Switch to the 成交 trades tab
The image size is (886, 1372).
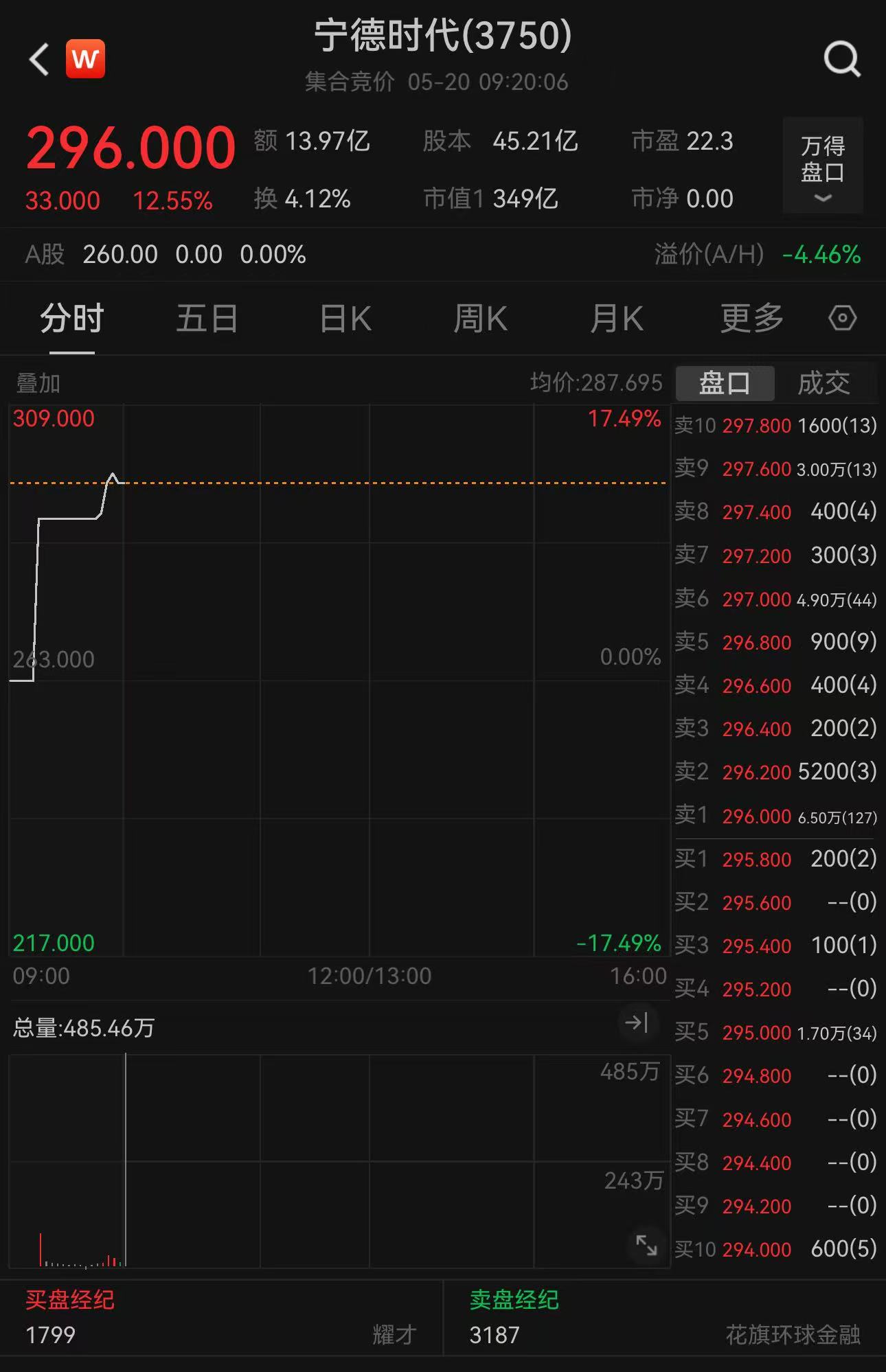click(x=823, y=383)
